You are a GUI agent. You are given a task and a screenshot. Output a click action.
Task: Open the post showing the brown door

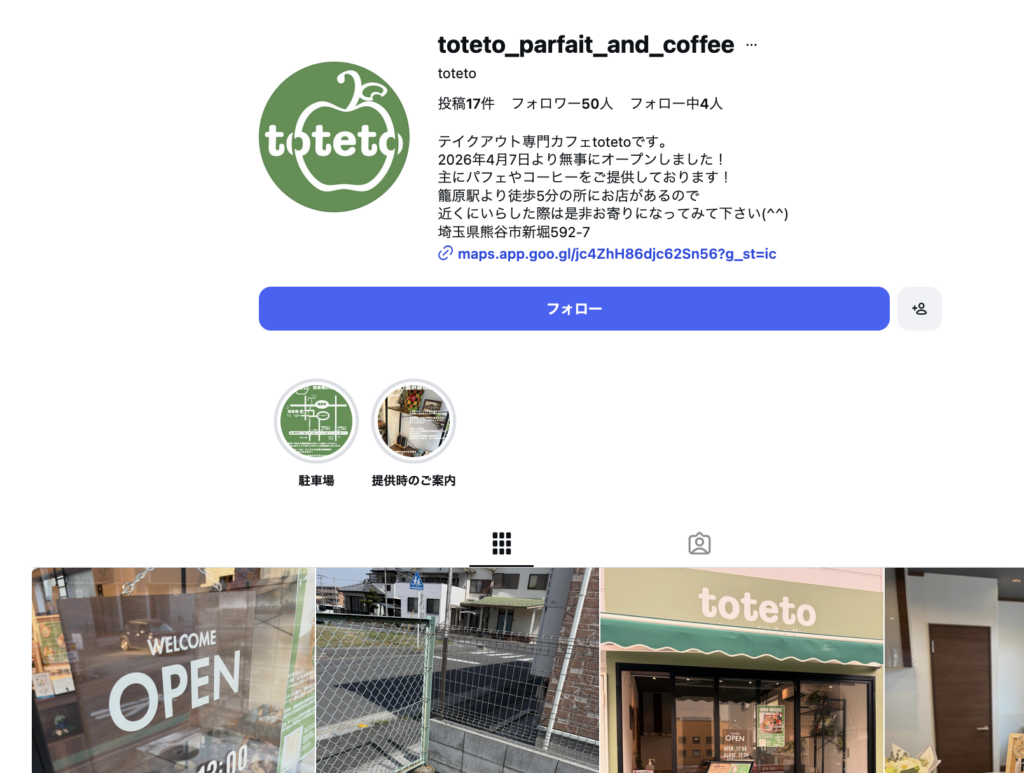(x=955, y=670)
